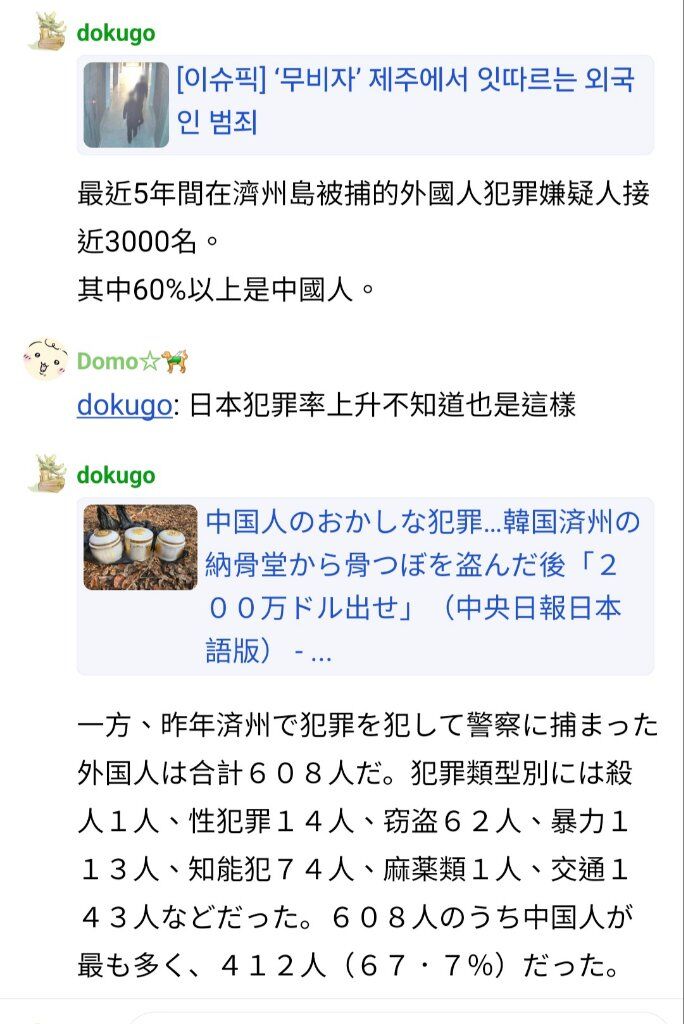Screen dimensions: 684x1024
Task: Open Domo☆'s baby face avatar
Action: point(45,359)
